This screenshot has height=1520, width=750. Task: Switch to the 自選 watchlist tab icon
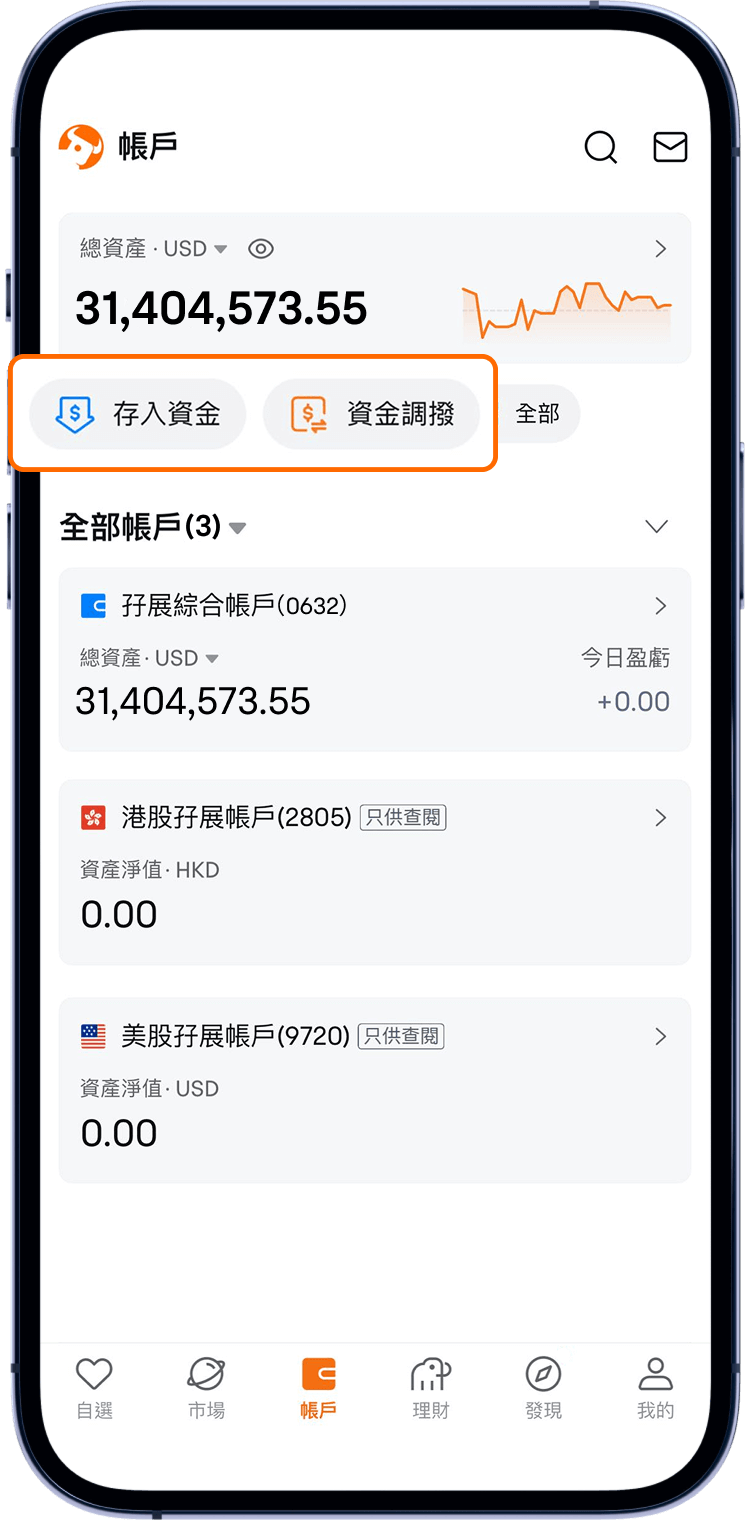[x=93, y=1373]
